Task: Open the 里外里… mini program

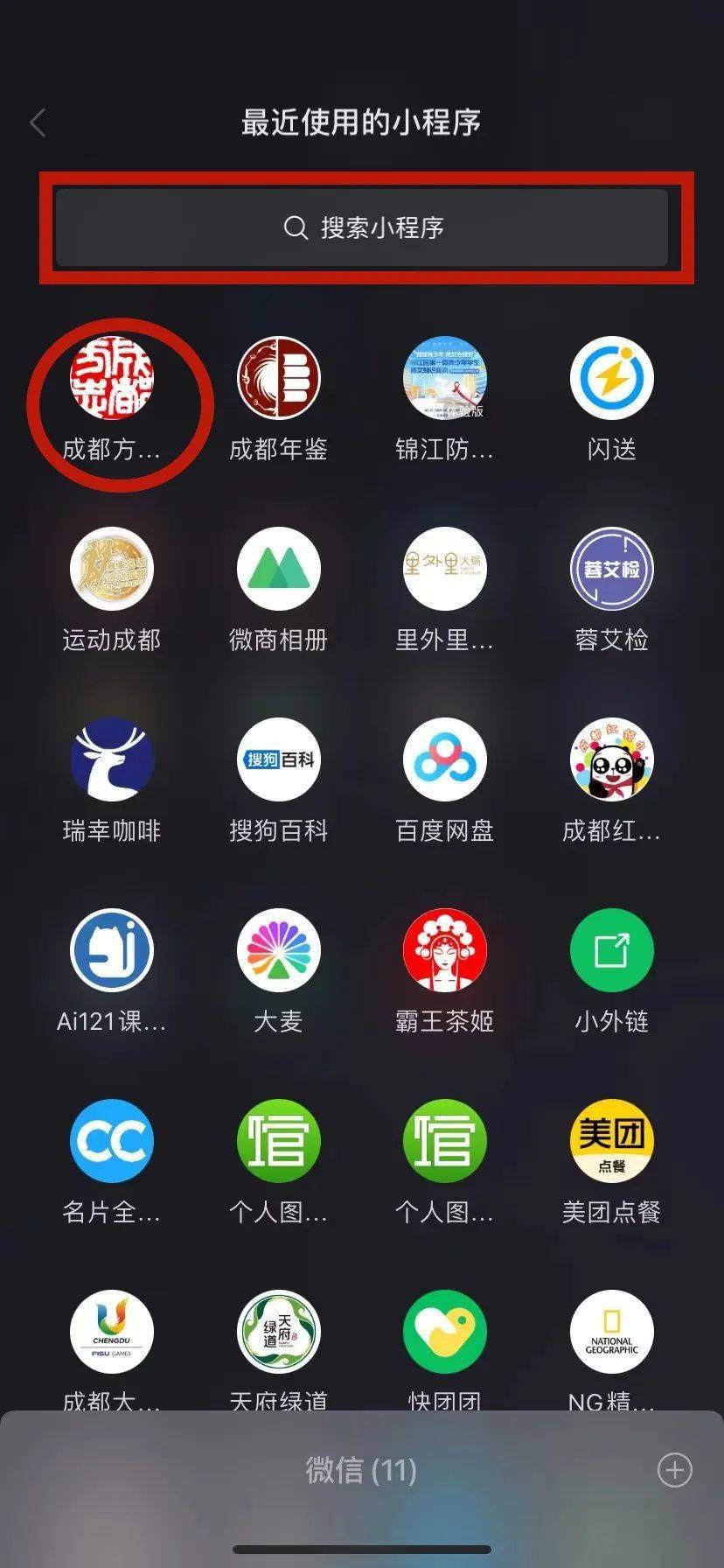Action: coord(444,570)
